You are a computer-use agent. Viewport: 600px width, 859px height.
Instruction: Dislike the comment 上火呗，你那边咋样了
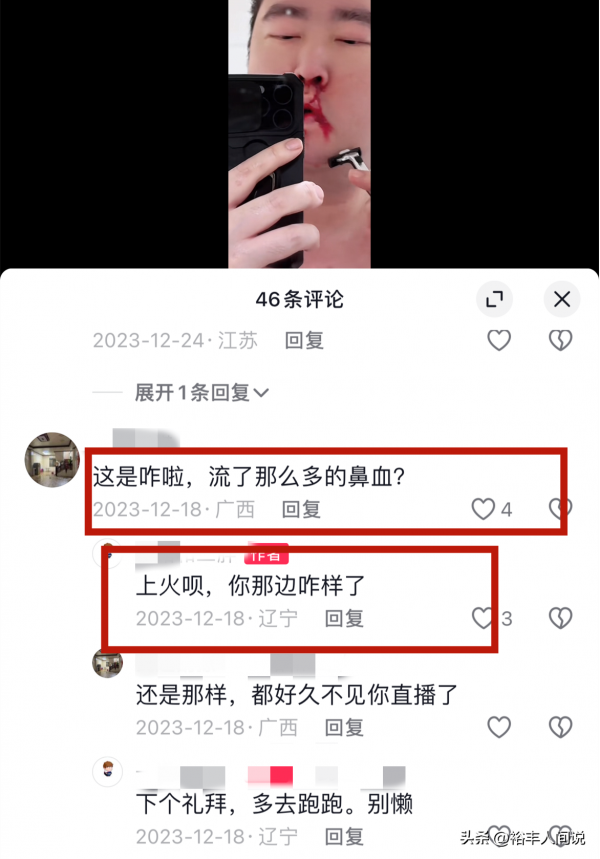pyautogui.click(x=560, y=618)
